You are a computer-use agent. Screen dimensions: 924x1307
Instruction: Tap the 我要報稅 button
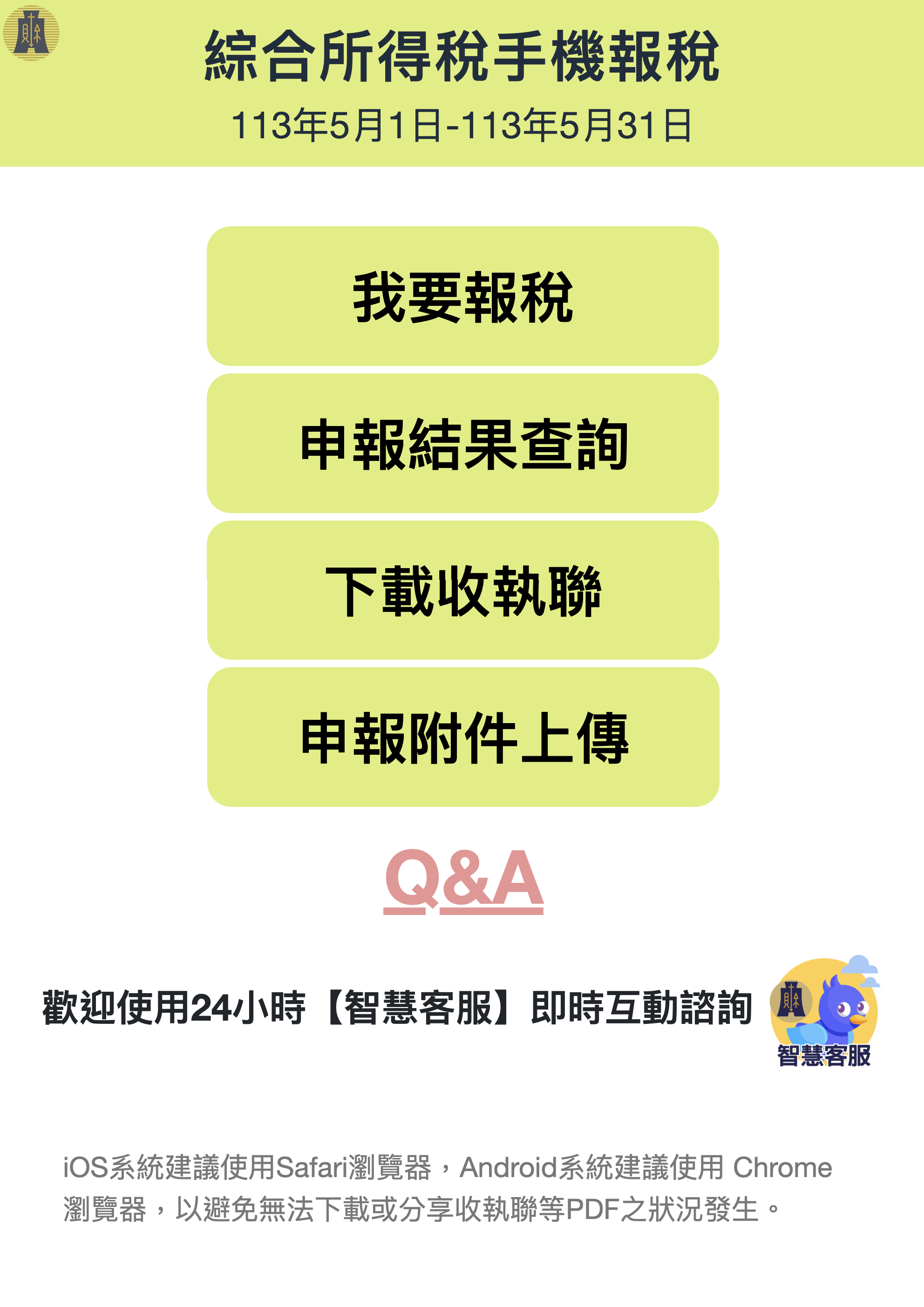pyautogui.click(x=462, y=296)
